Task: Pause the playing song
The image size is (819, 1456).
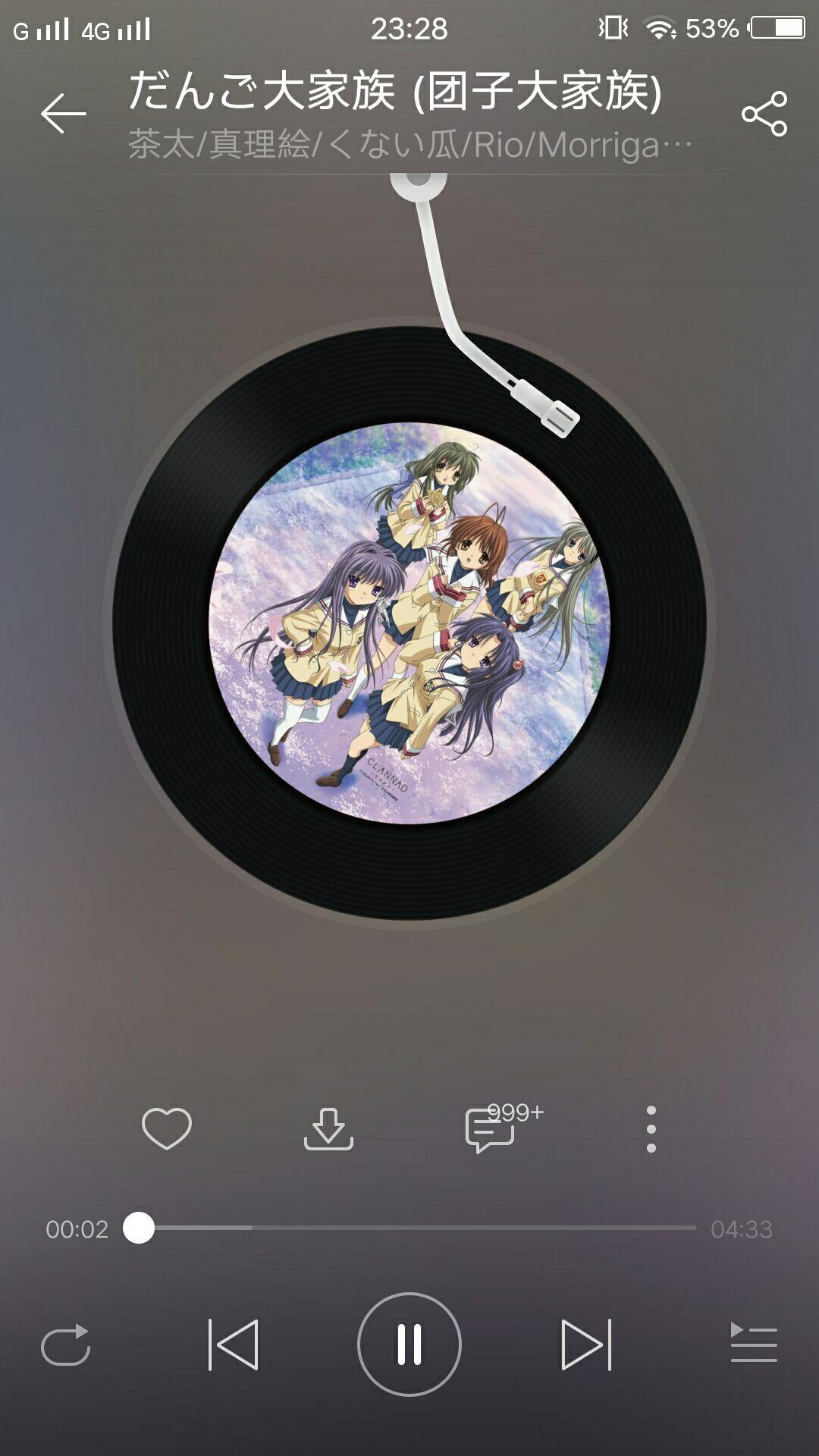Action: tap(409, 1345)
